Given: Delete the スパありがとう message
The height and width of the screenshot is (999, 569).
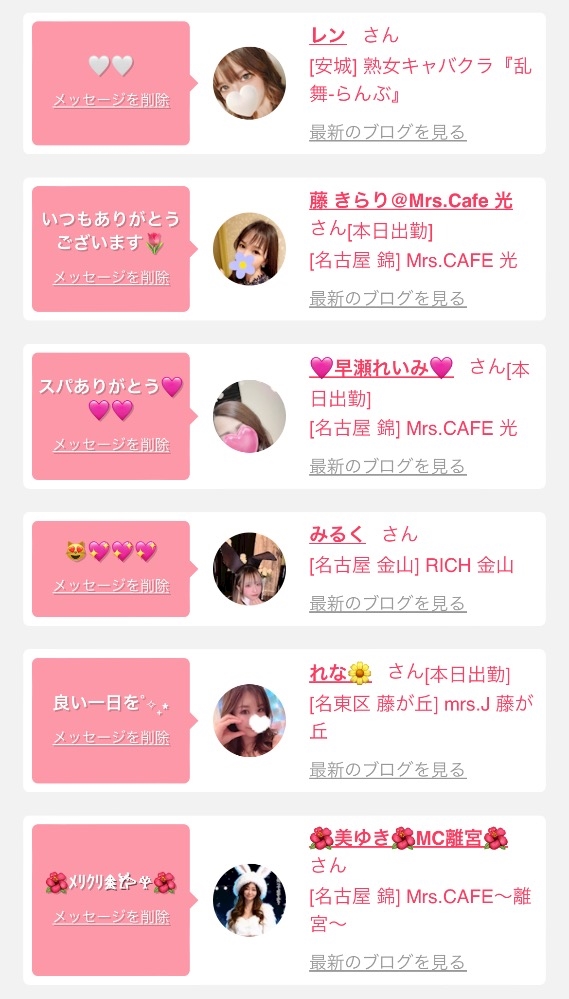Looking at the screenshot, I should [x=112, y=445].
